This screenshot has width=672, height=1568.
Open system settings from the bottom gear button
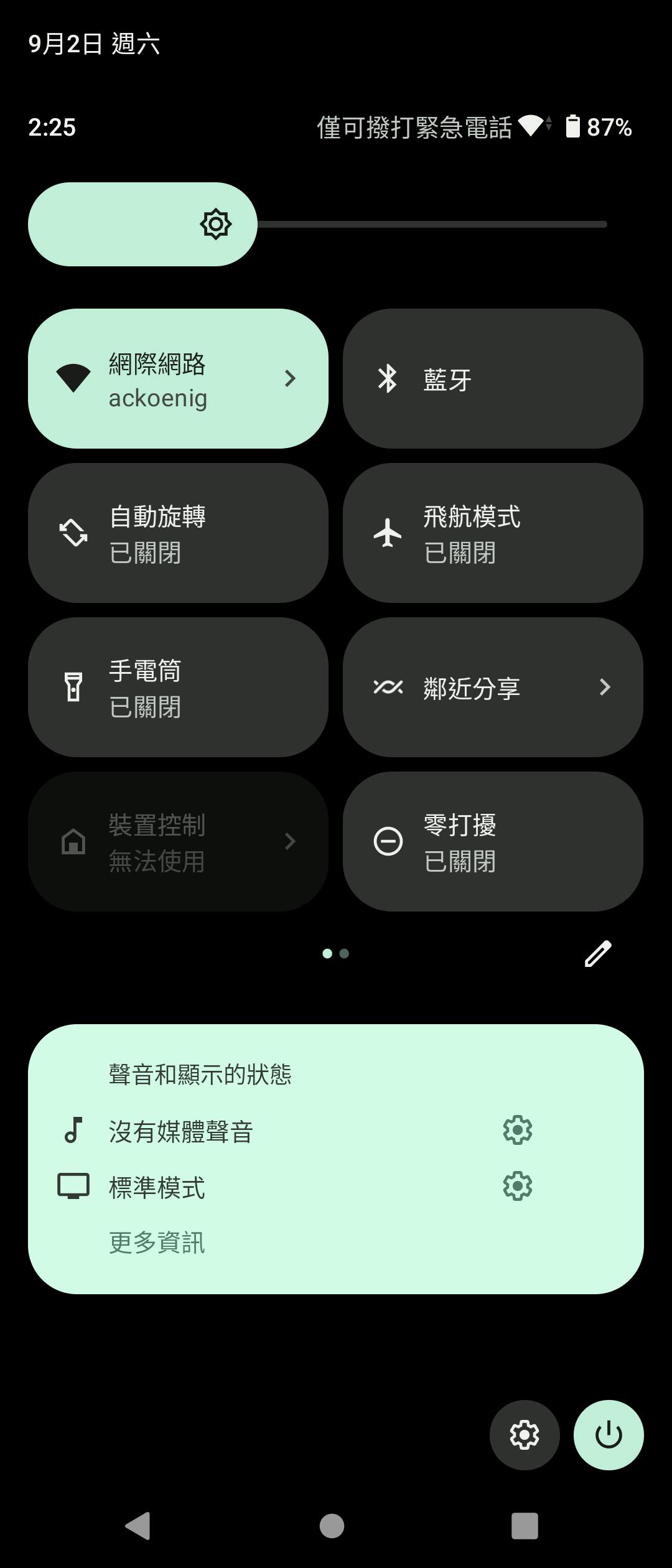tap(524, 1435)
